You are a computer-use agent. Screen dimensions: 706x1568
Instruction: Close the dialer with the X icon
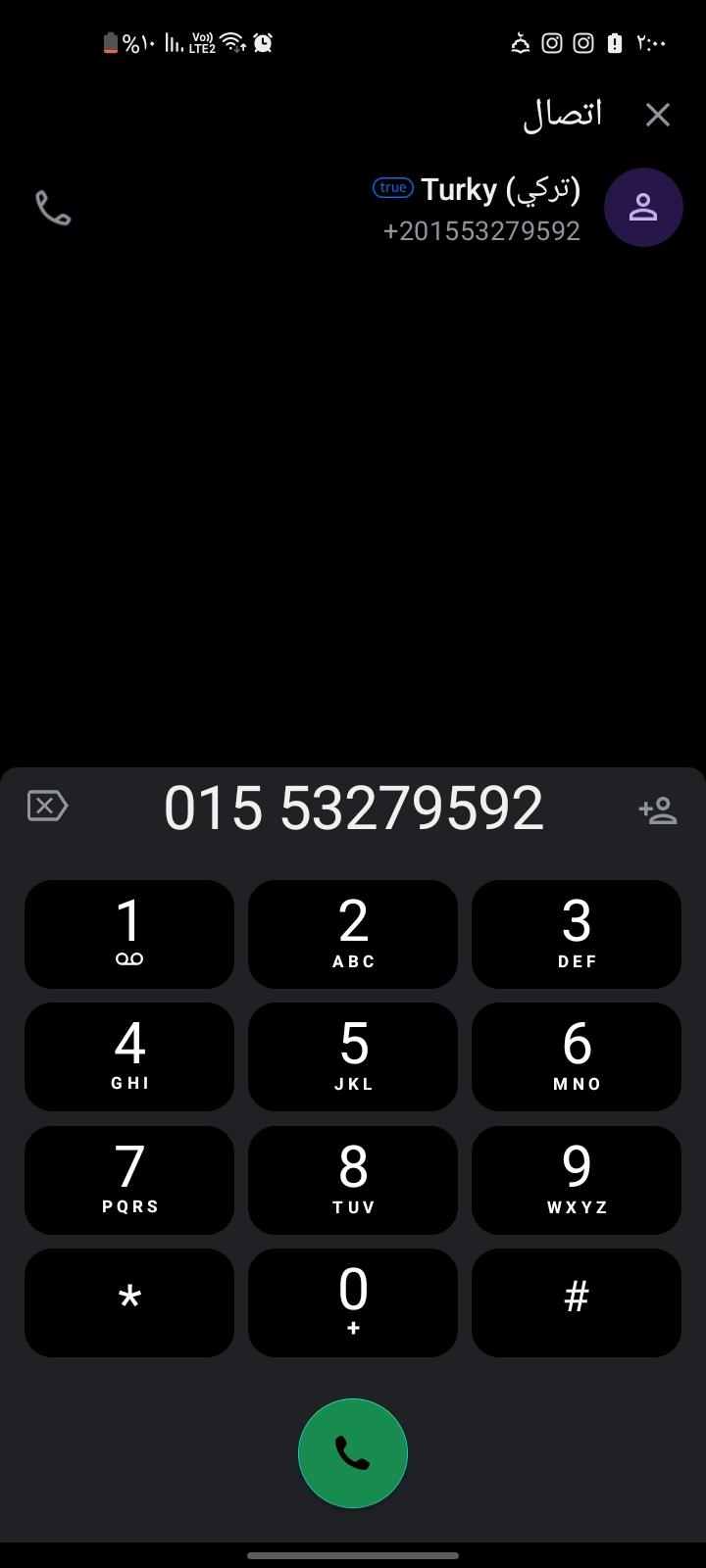658,115
